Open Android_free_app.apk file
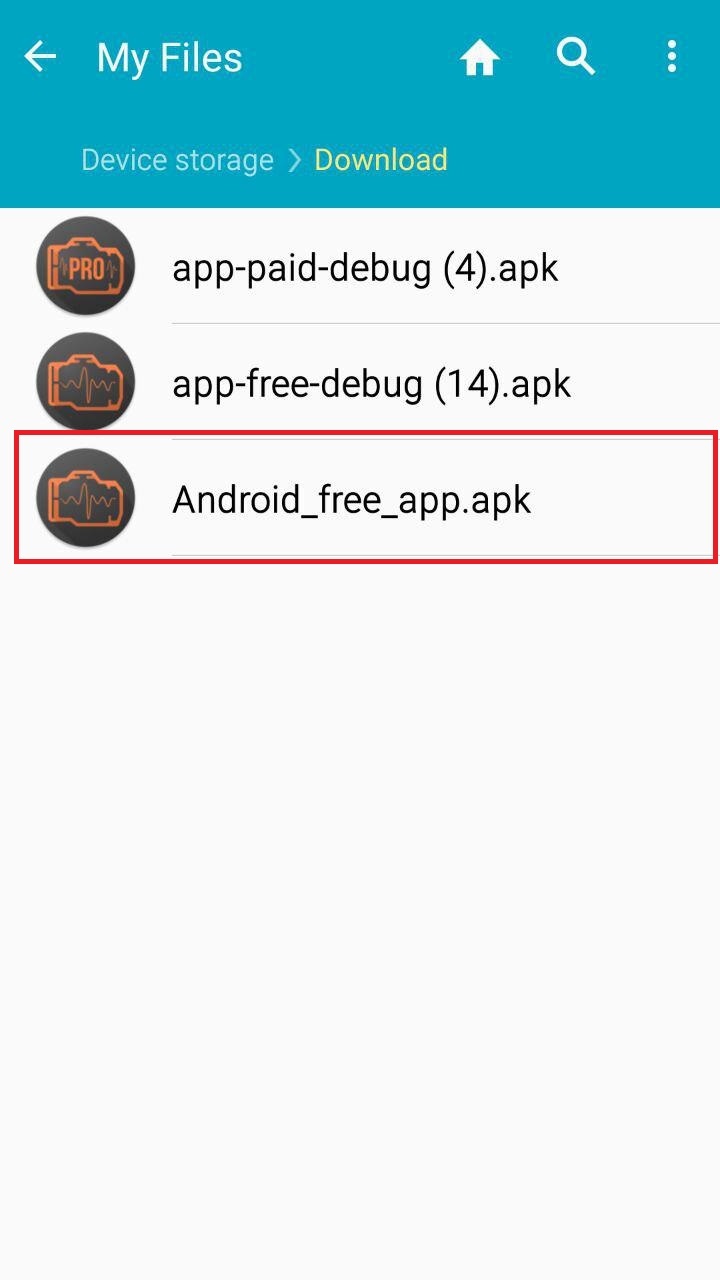The height and width of the screenshot is (1280, 720). tap(351, 498)
